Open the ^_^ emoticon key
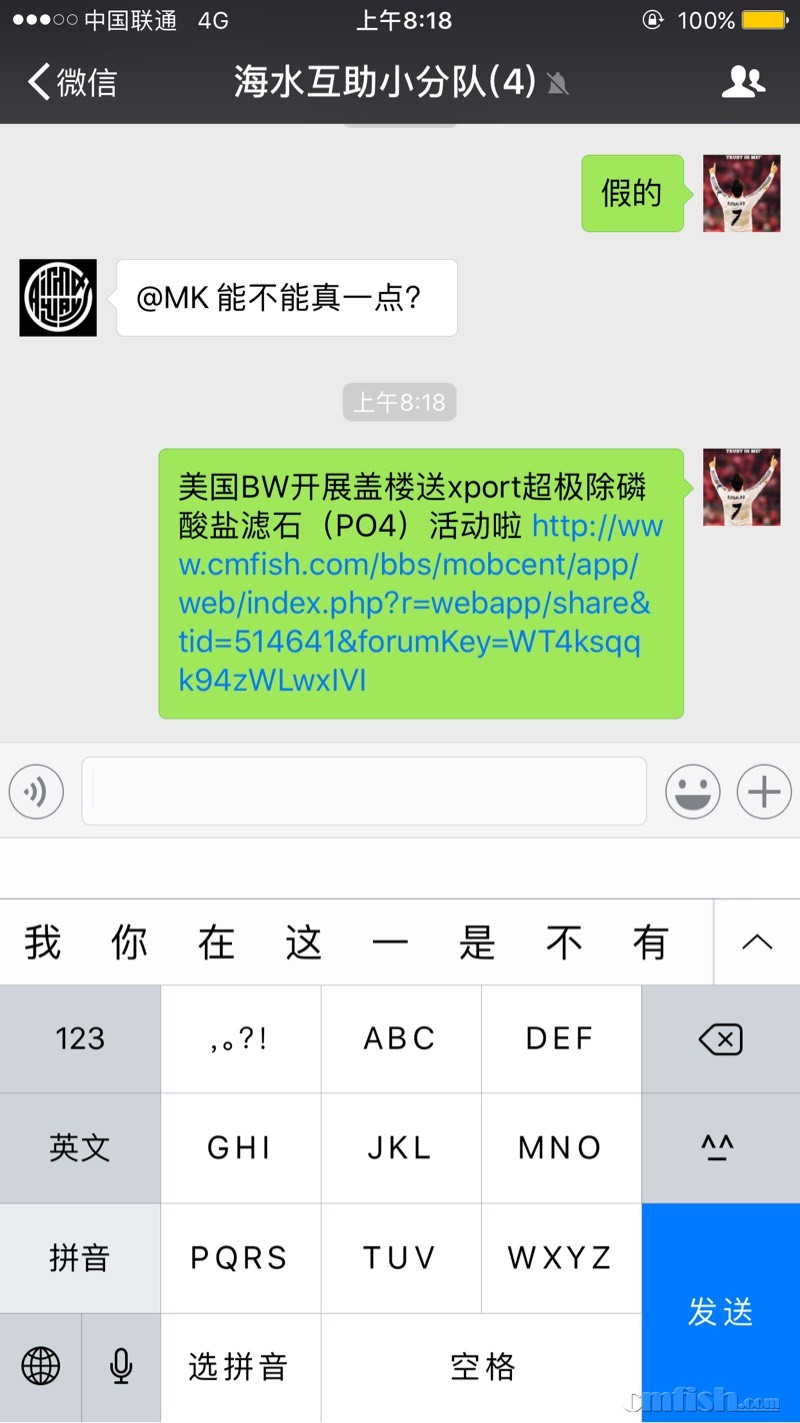Image resolution: width=800 pixels, height=1423 pixels. (x=720, y=1147)
